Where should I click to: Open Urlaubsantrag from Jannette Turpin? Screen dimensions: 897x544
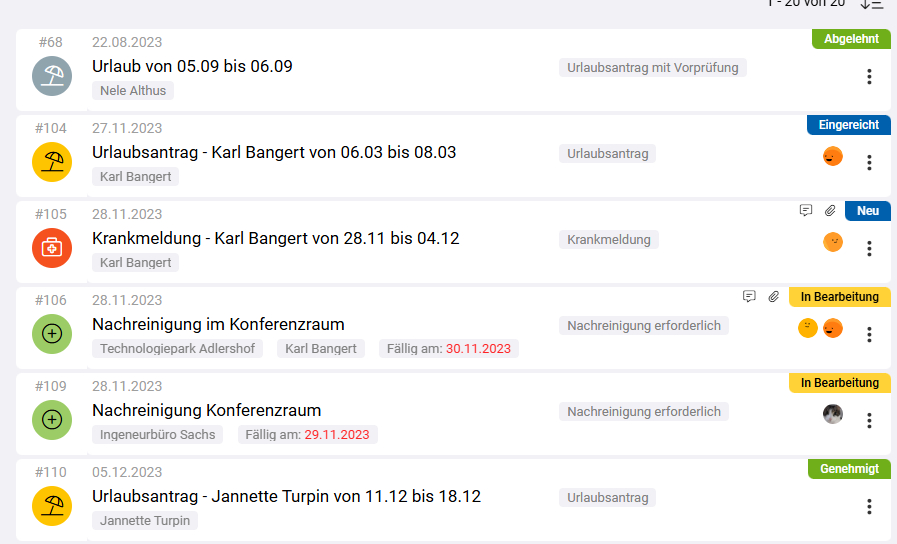tap(286, 496)
